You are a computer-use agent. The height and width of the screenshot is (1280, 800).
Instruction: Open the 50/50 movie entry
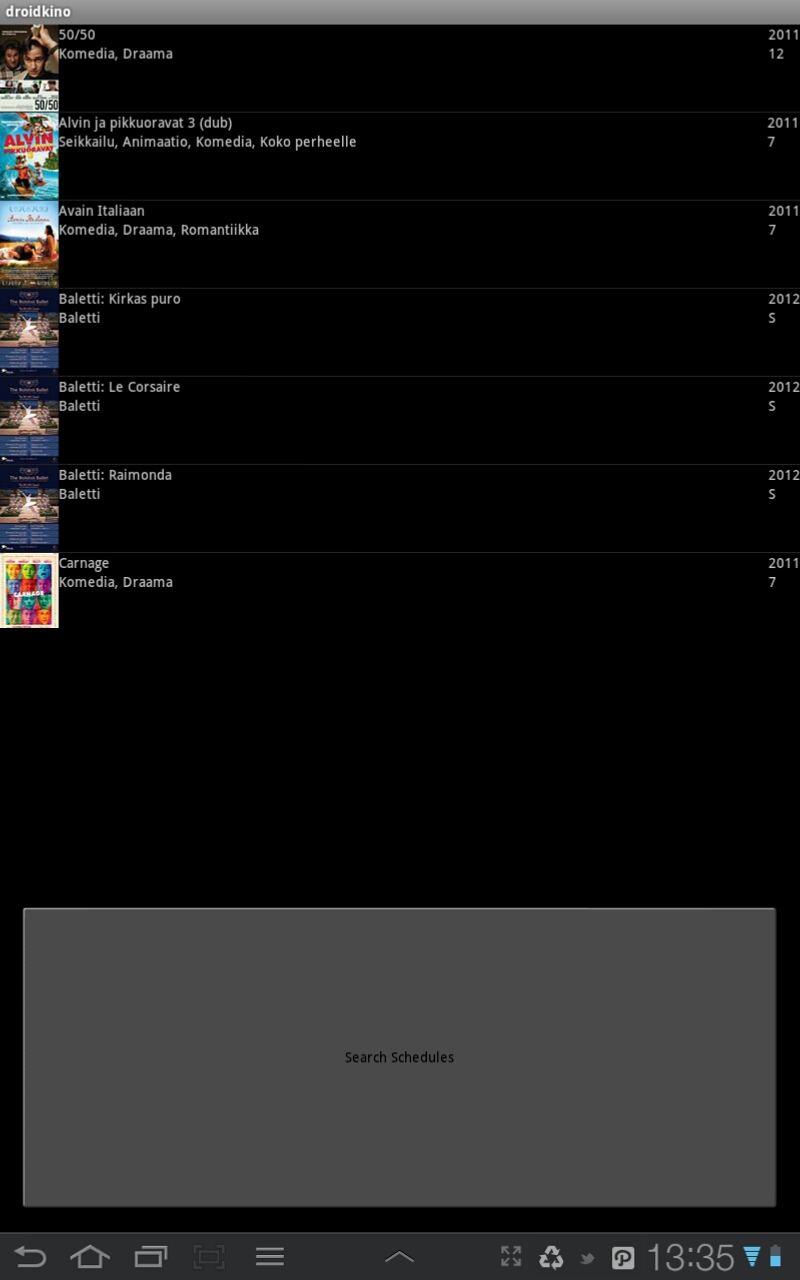[400, 68]
